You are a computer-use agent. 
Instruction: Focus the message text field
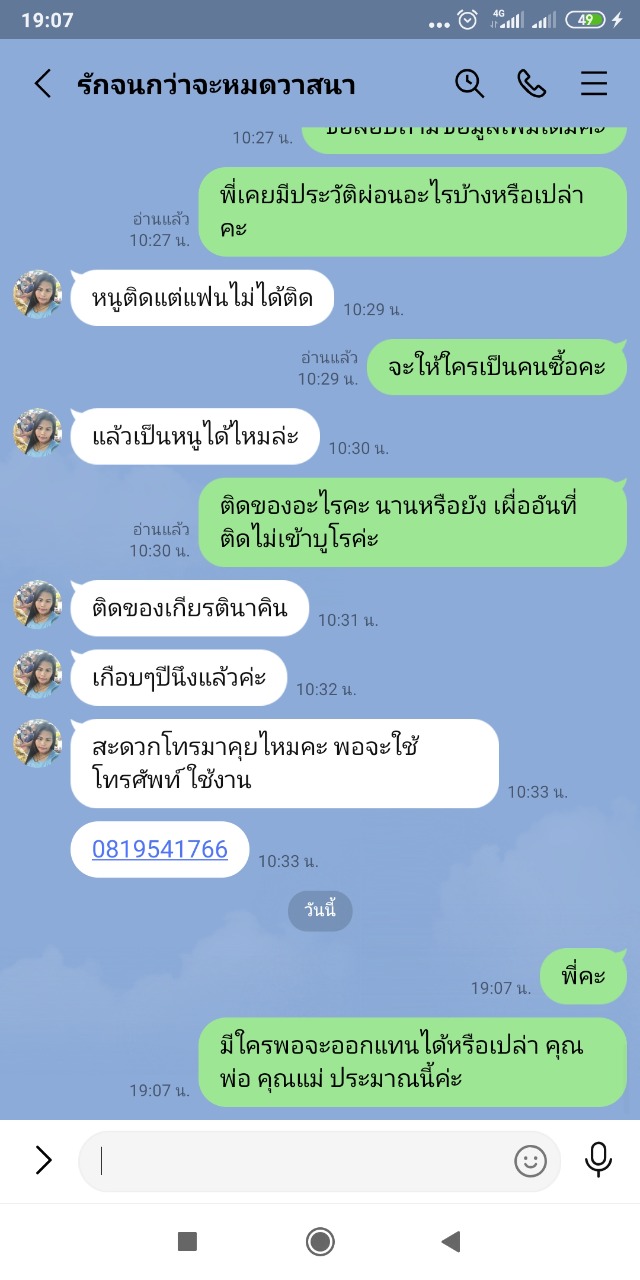[300, 1161]
